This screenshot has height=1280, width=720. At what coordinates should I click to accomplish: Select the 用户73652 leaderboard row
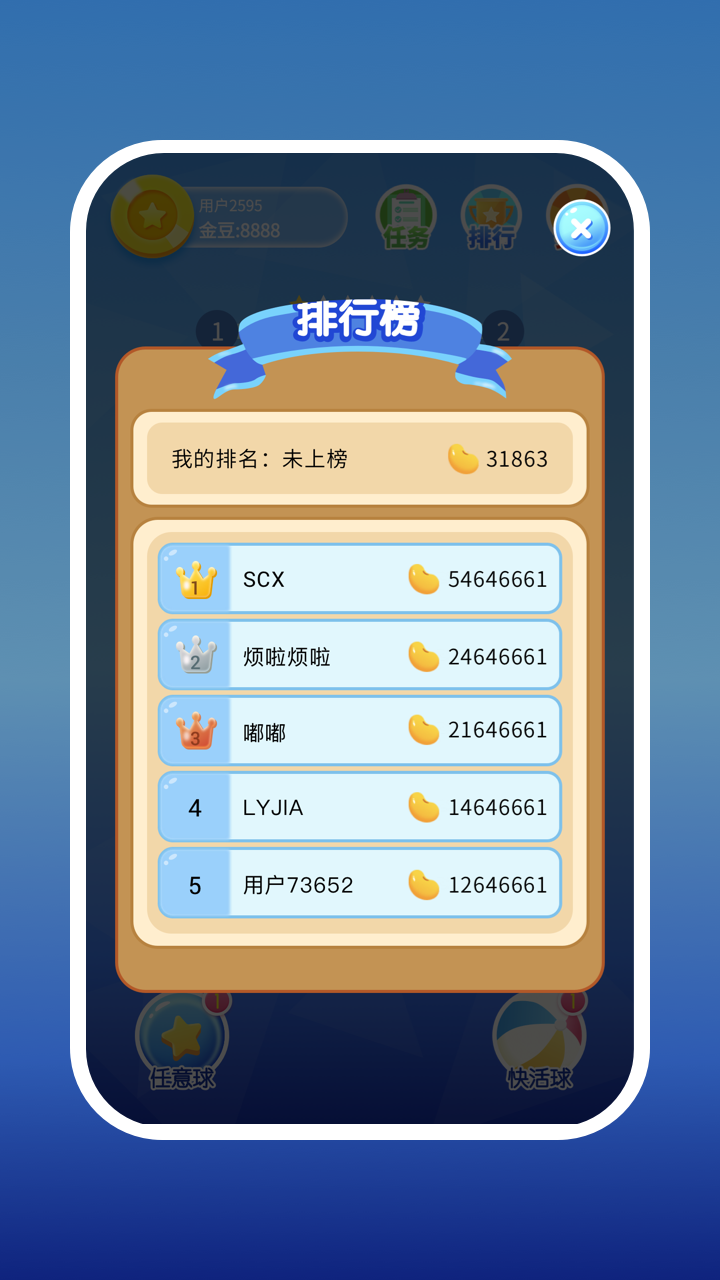[x=358, y=883]
